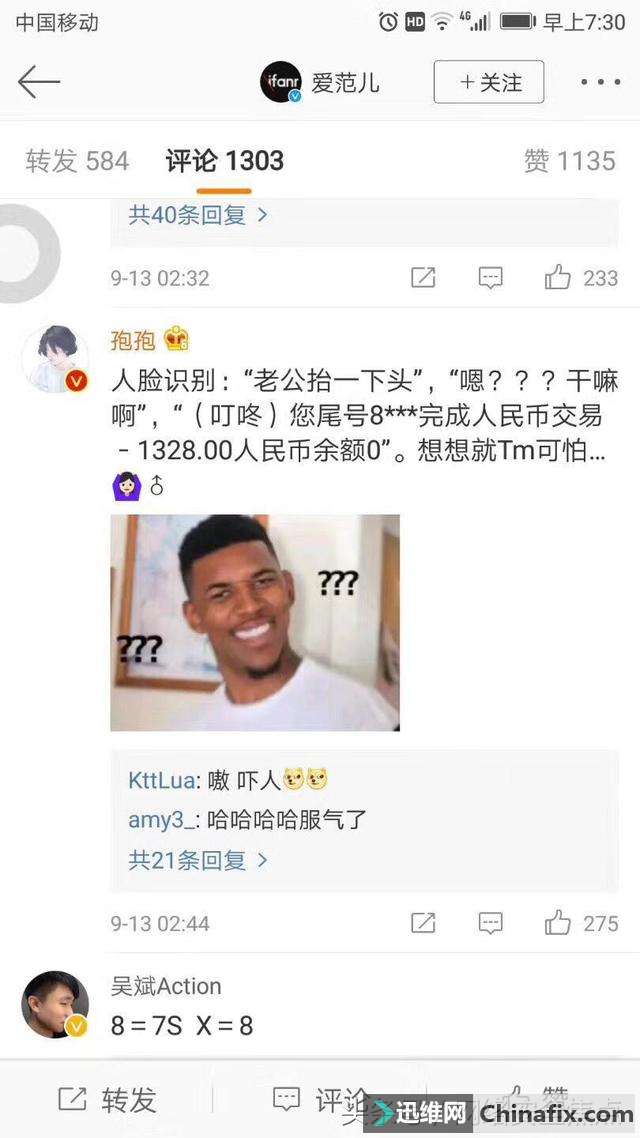
Task: Repost the comment posted at 9-13 02:32
Action: pyautogui.click(x=423, y=278)
